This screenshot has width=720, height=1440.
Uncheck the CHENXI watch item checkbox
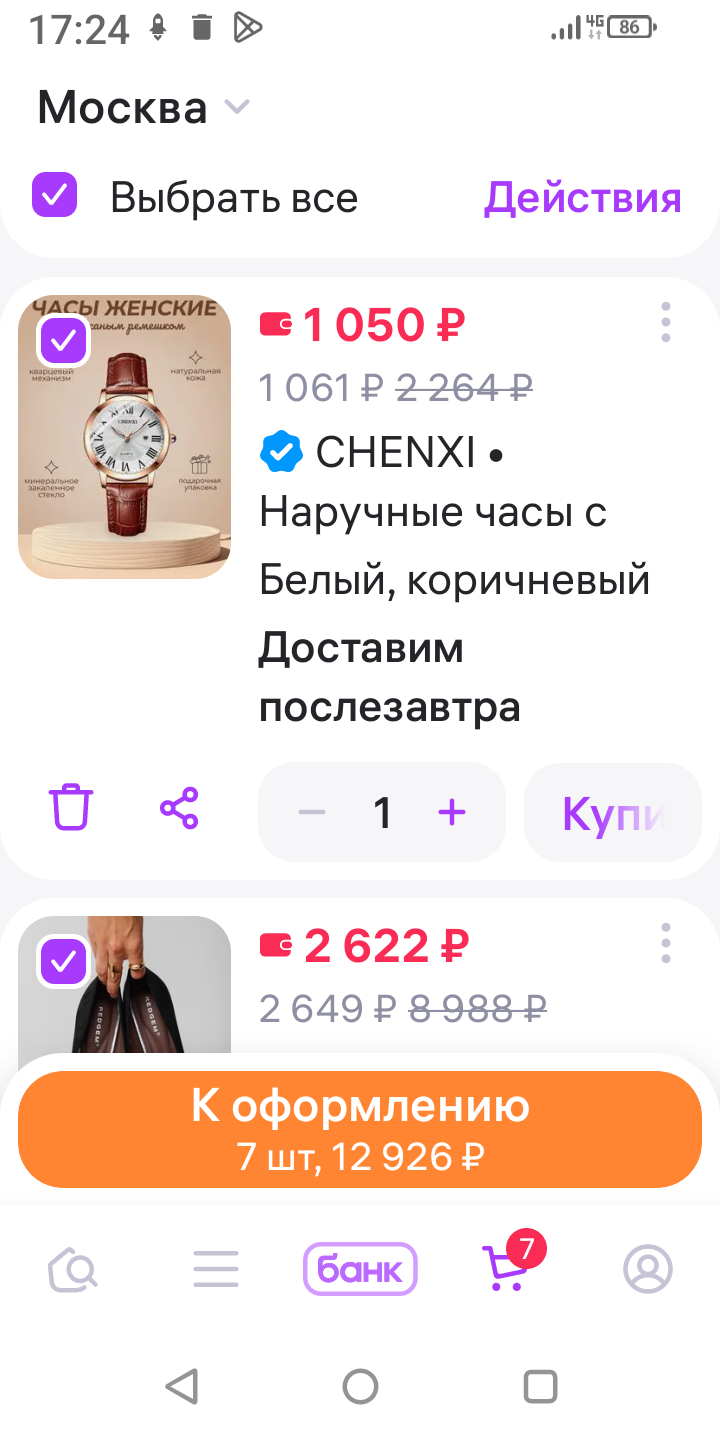coord(64,341)
